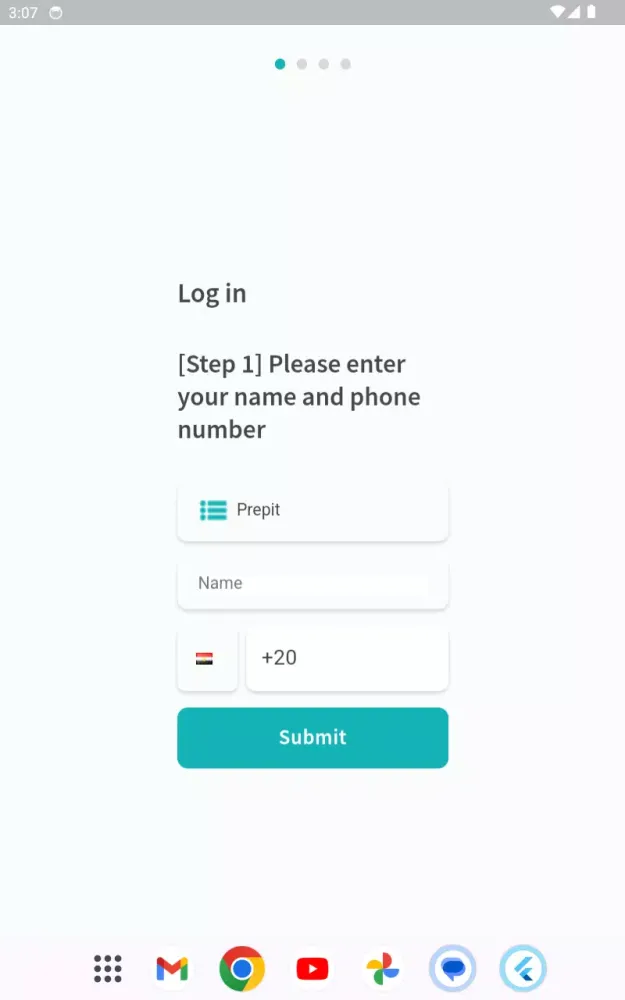Viewport: 625px width, 1000px height.
Task: Submit the login form
Action: [312, 738]
